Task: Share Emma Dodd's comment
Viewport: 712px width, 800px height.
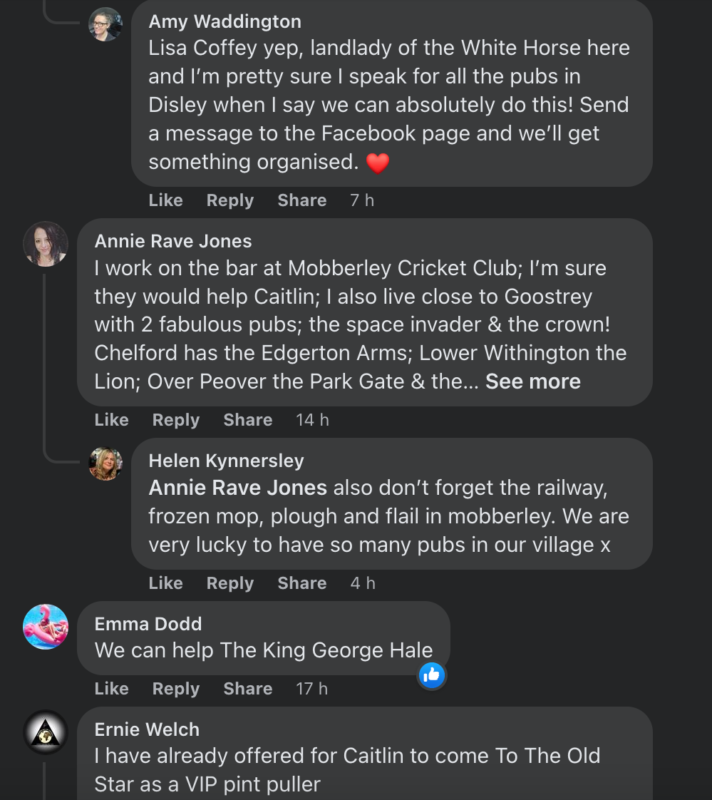Action: pos(248,688)
